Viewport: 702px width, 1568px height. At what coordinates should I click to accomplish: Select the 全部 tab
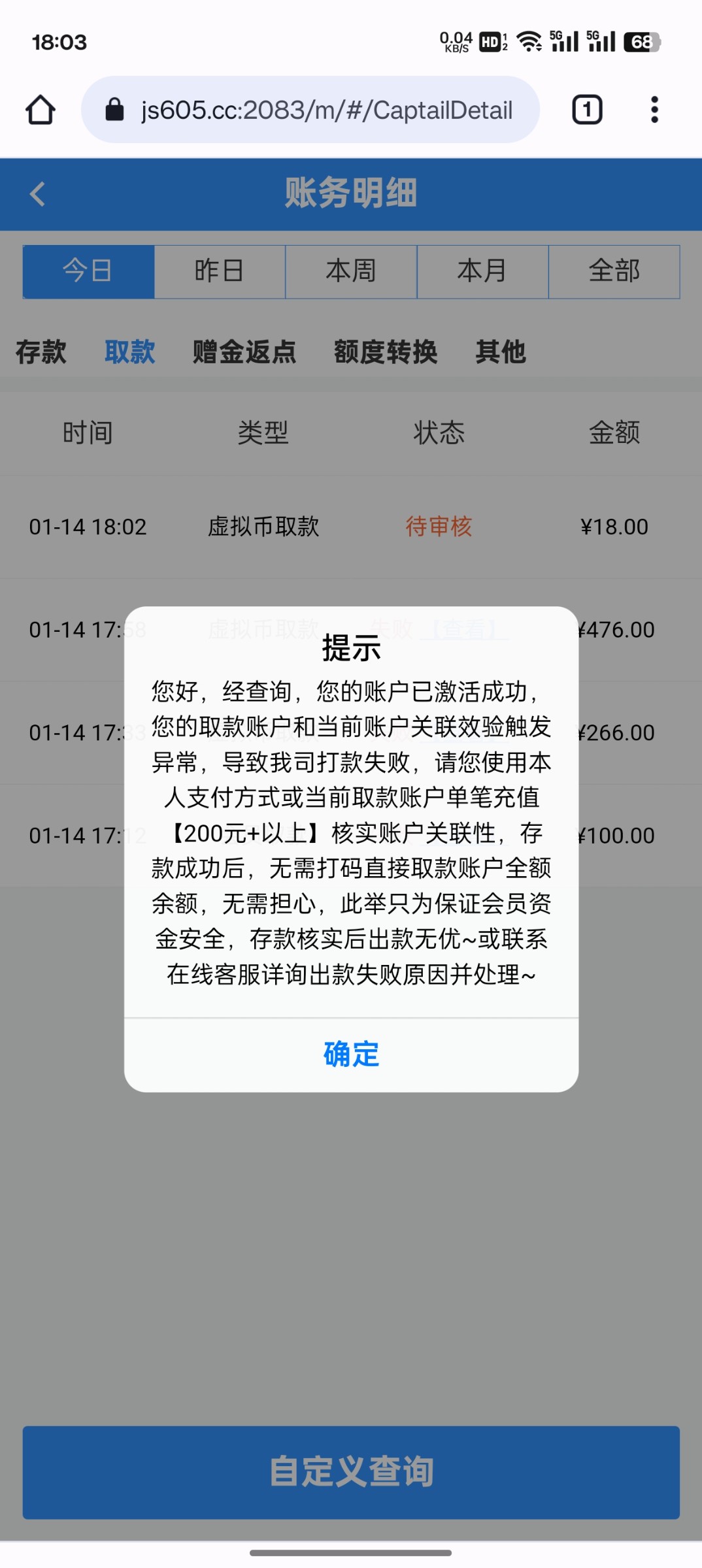(x=614, y=272)
